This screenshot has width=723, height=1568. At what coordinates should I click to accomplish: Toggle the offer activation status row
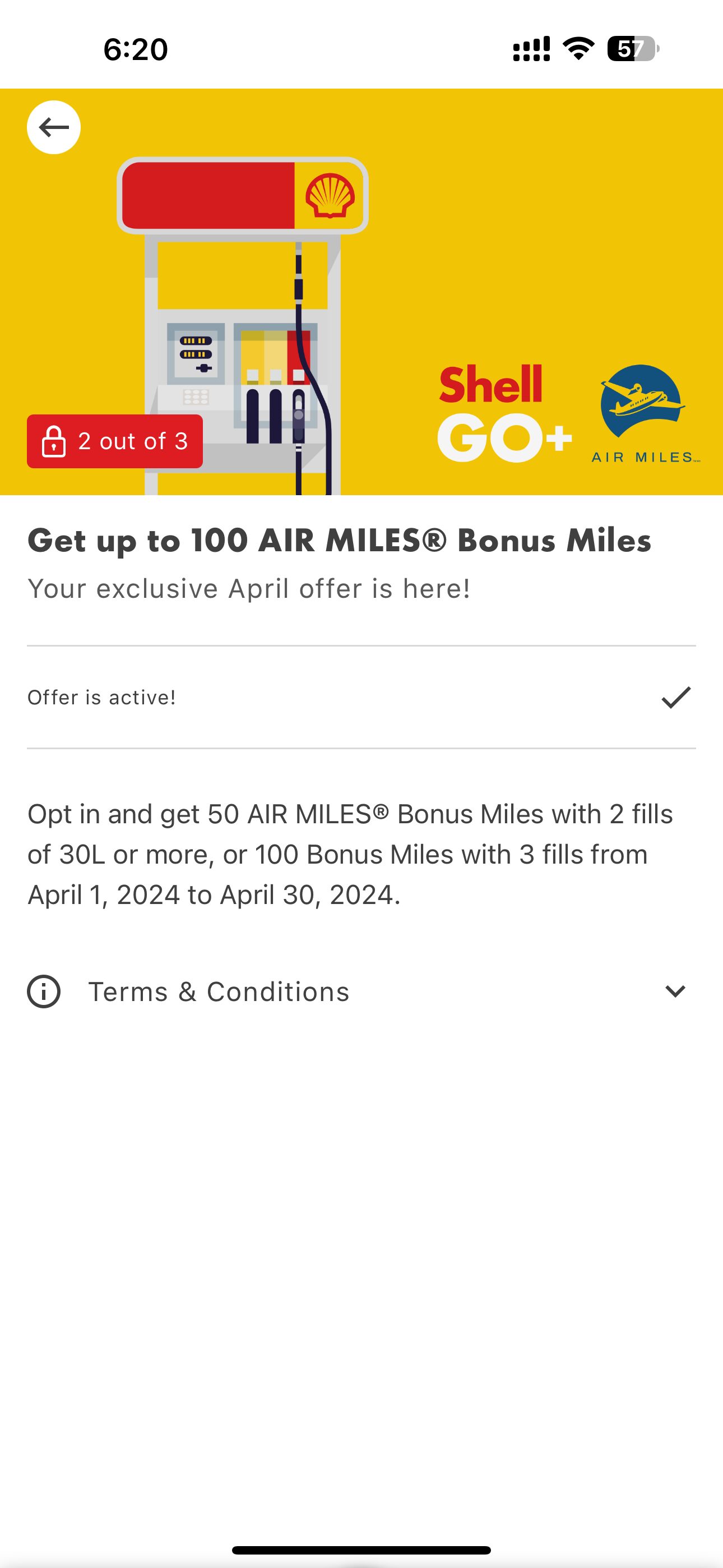coord(361,698)
